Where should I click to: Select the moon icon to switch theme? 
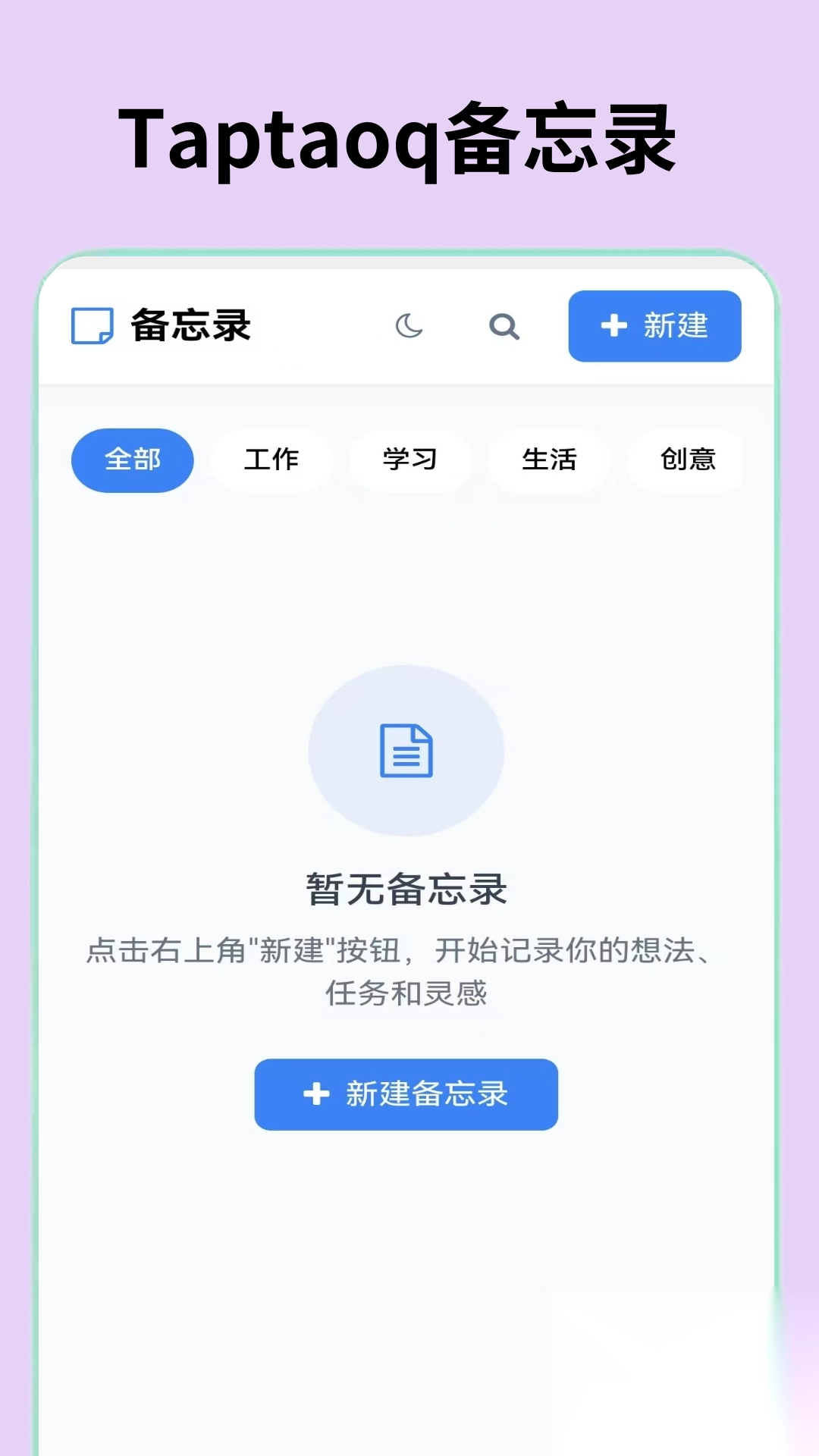pos(409,327)
